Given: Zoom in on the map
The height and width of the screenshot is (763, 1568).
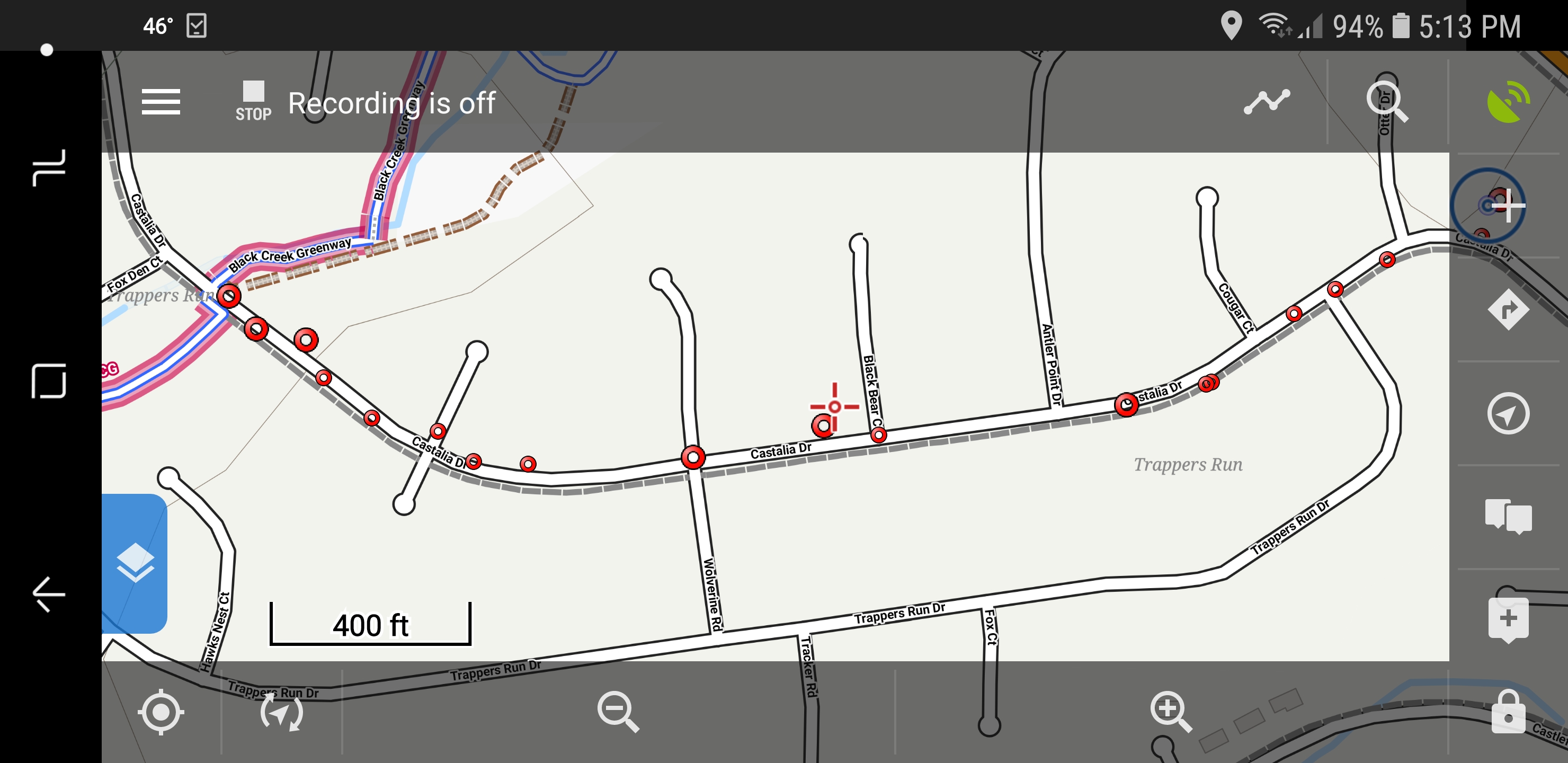Looking at the screenshot, I should point(1169,711).
